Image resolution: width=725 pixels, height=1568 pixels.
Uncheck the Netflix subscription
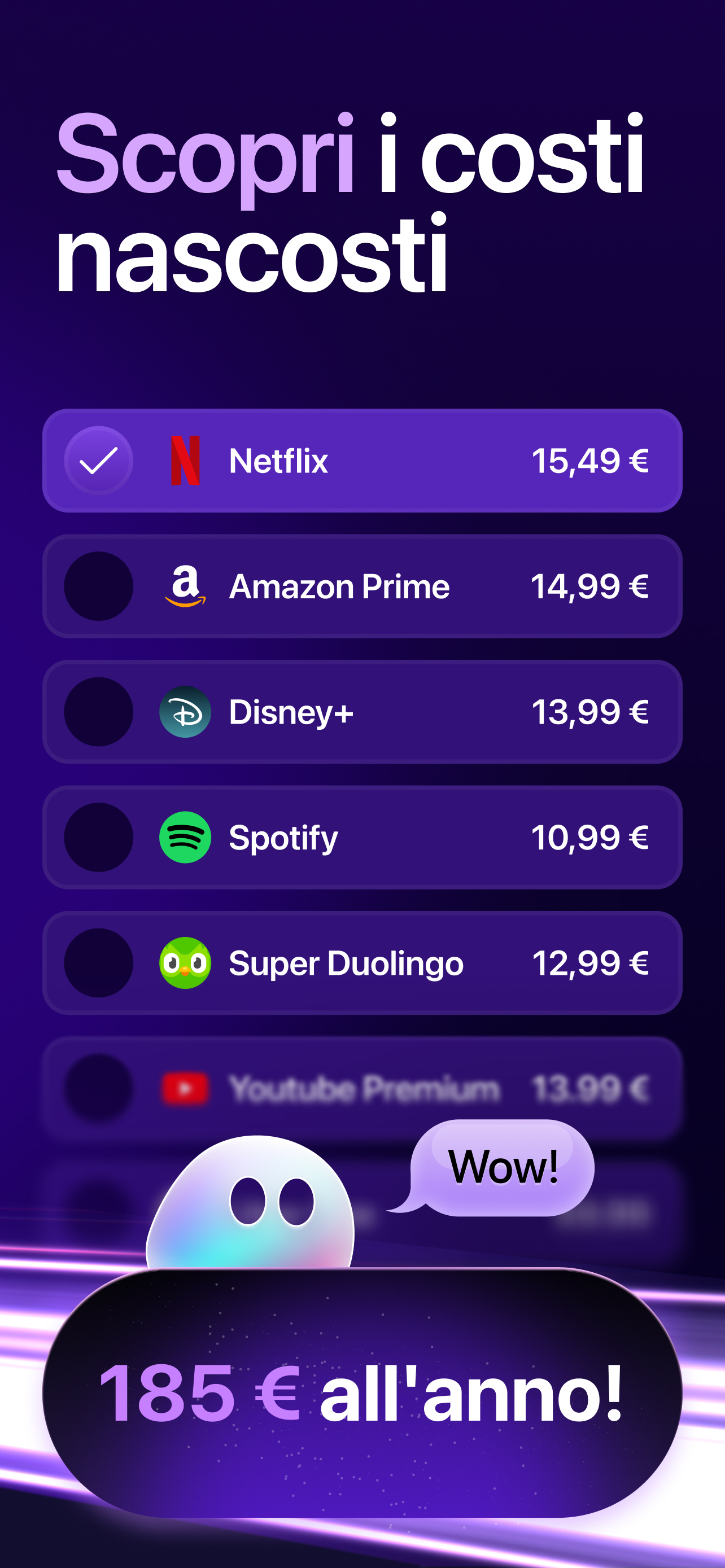pos(99,461)
